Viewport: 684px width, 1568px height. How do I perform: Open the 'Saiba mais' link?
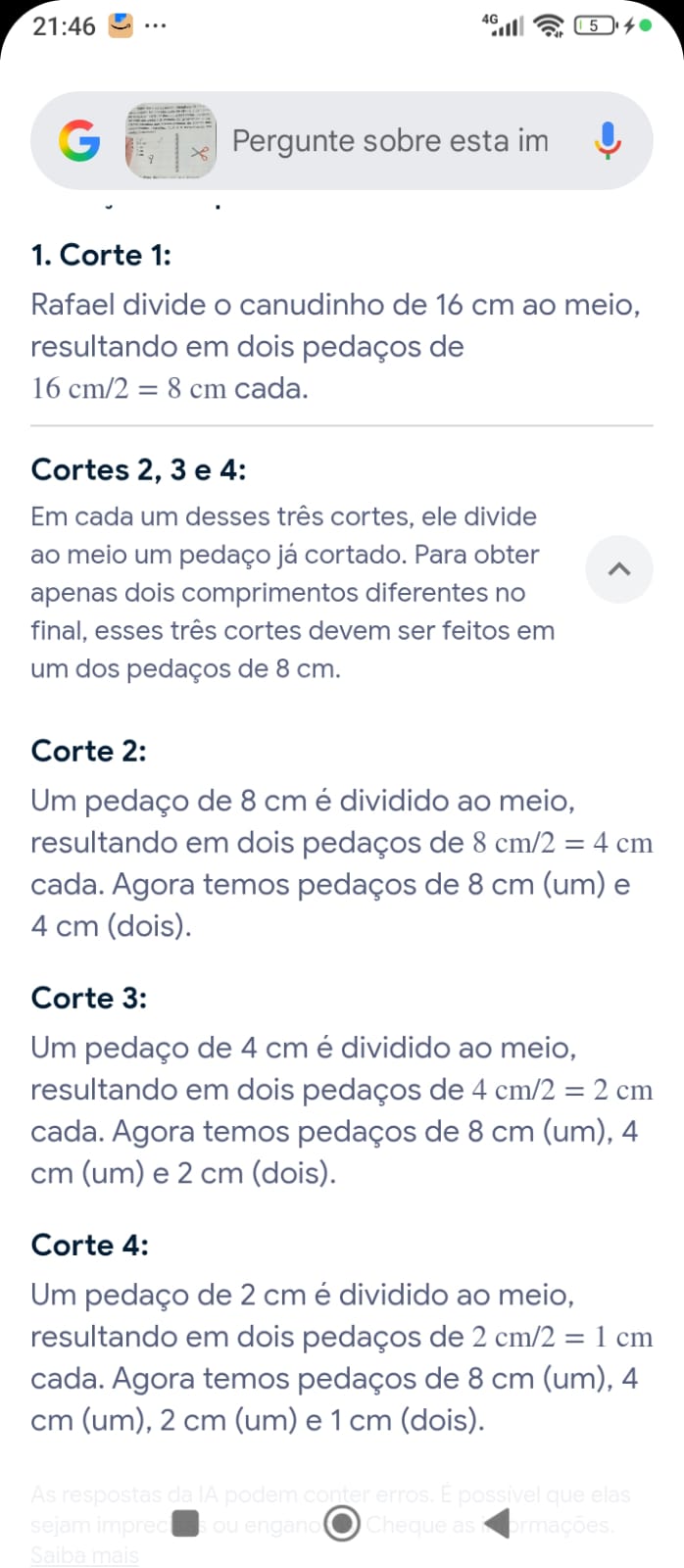point(84,1555)
